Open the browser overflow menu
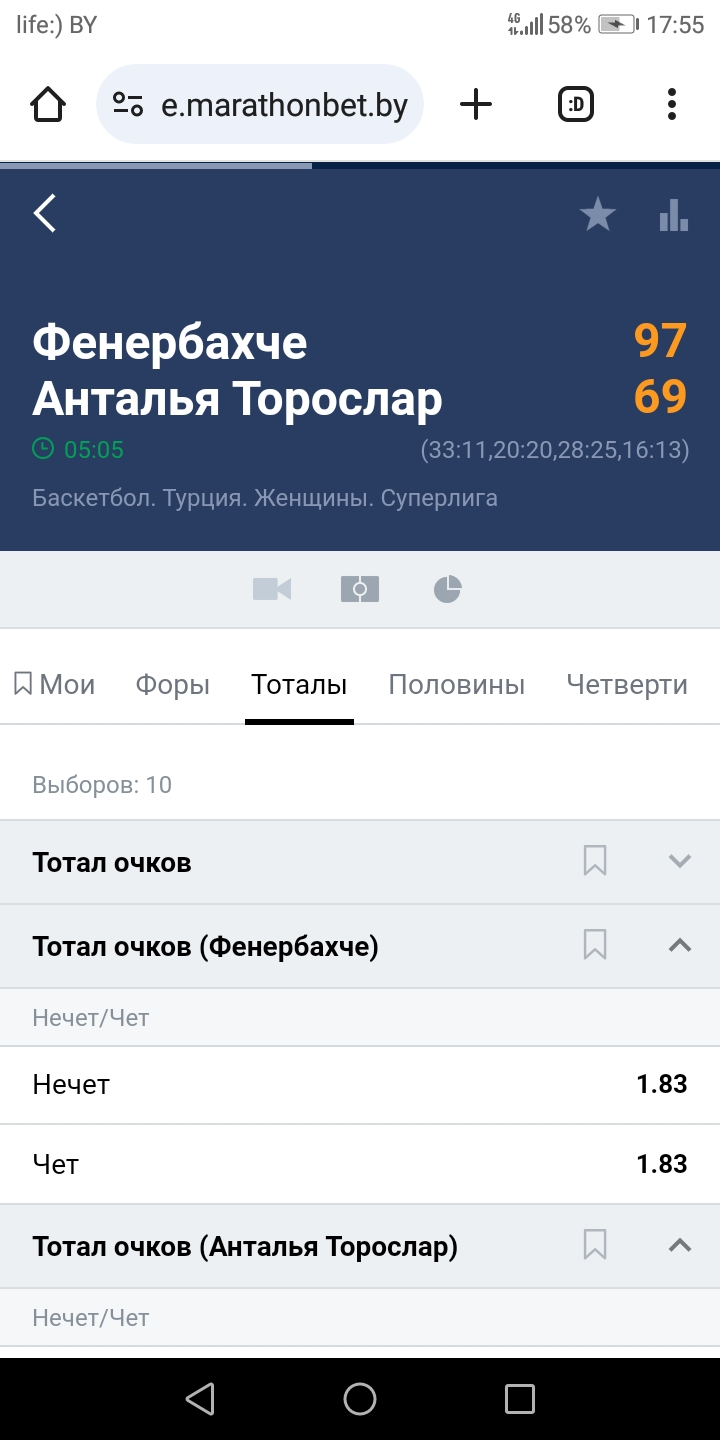Viewport: 720px width, 1440px height. click(x=672, y=104)
